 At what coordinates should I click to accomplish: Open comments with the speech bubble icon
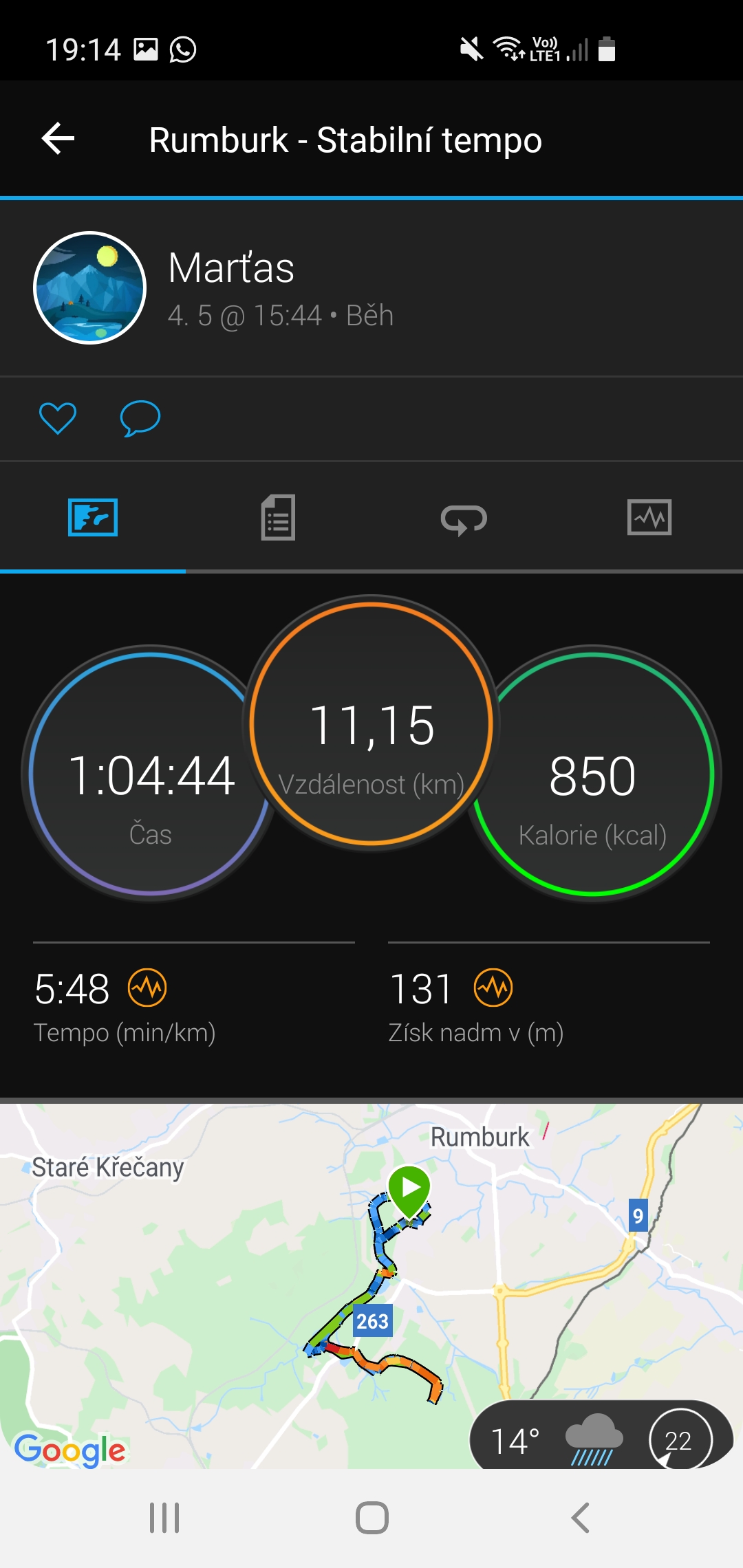140,418
